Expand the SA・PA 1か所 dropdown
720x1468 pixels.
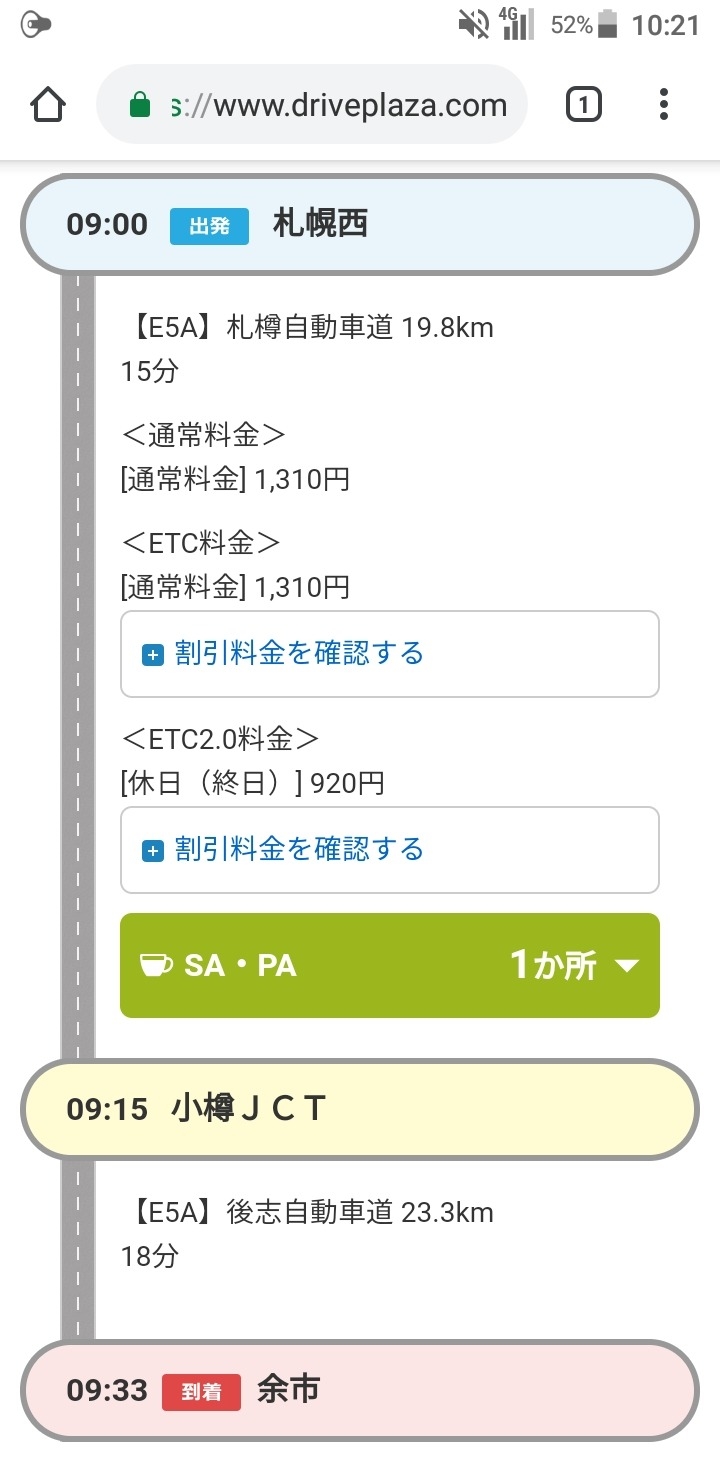390,966
